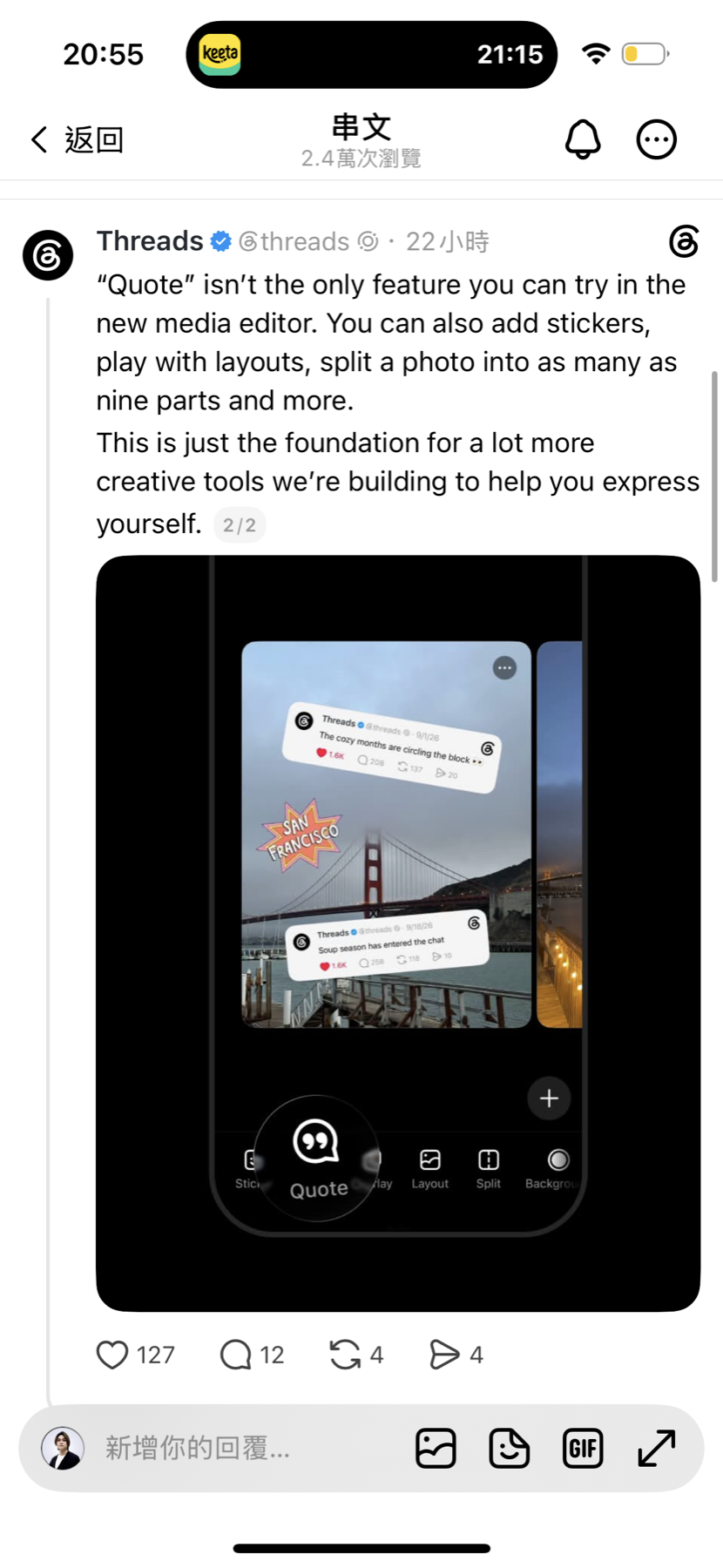Repost the Threads post
This screenshot has width=723, height=1568.
click(x=356, y=1355)
